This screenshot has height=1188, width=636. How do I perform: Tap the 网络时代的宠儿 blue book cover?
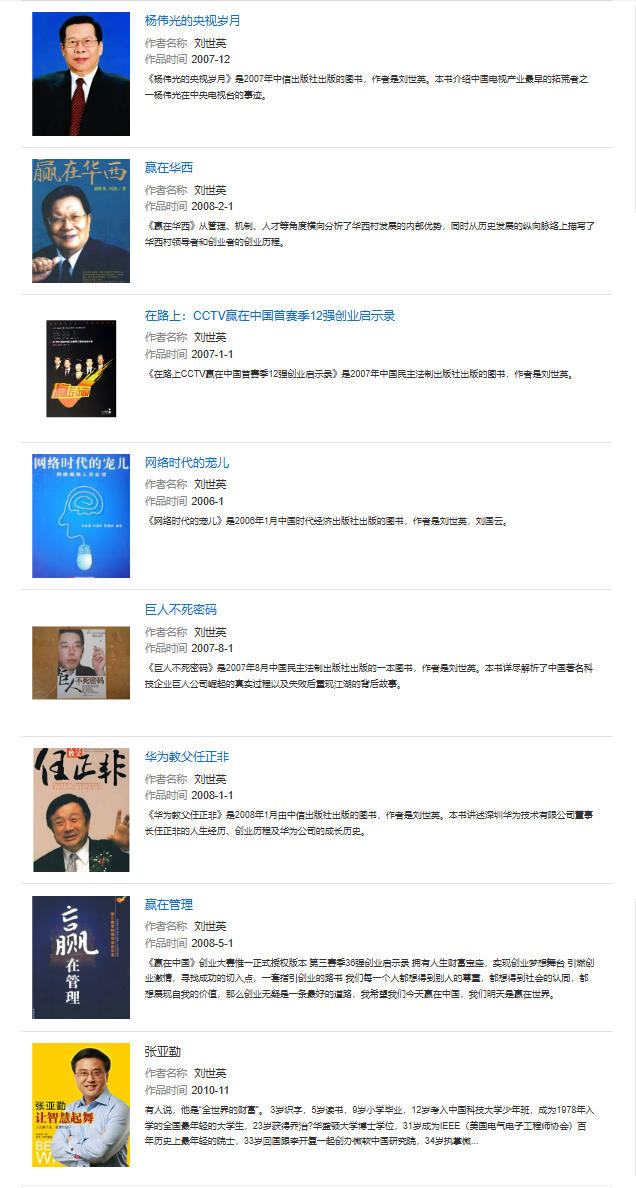click(x=81, y=515)
